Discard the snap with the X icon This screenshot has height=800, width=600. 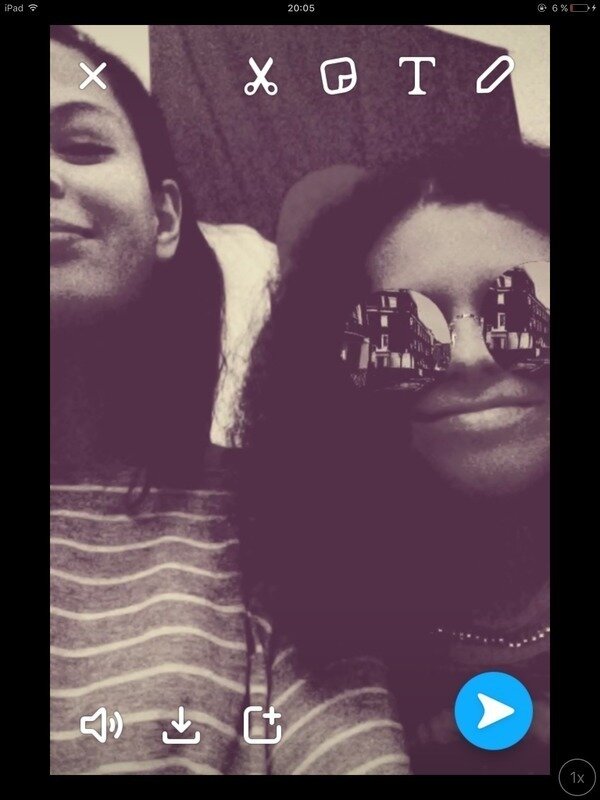pos(93,76)
